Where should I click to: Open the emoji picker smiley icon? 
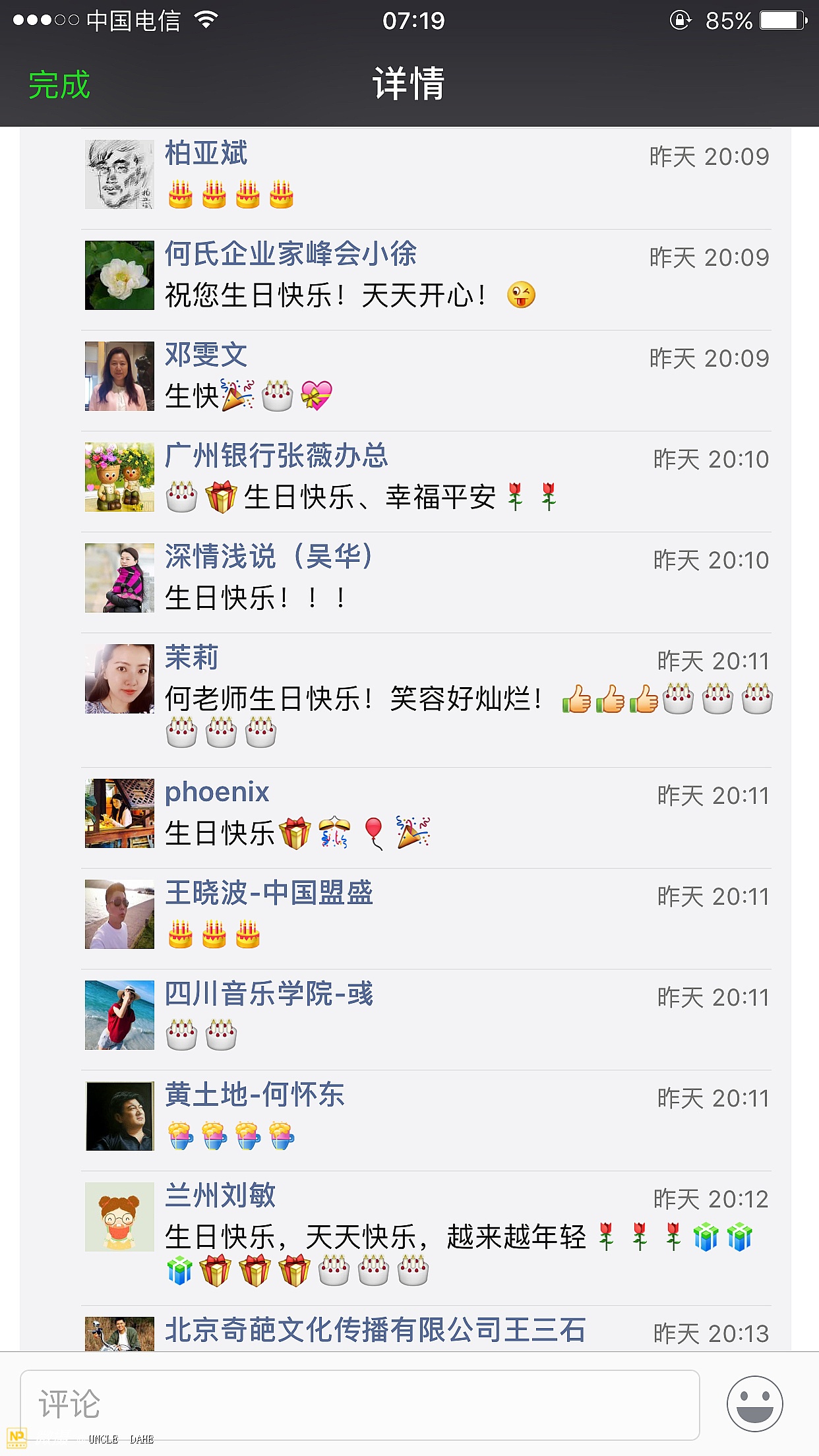754,1404
